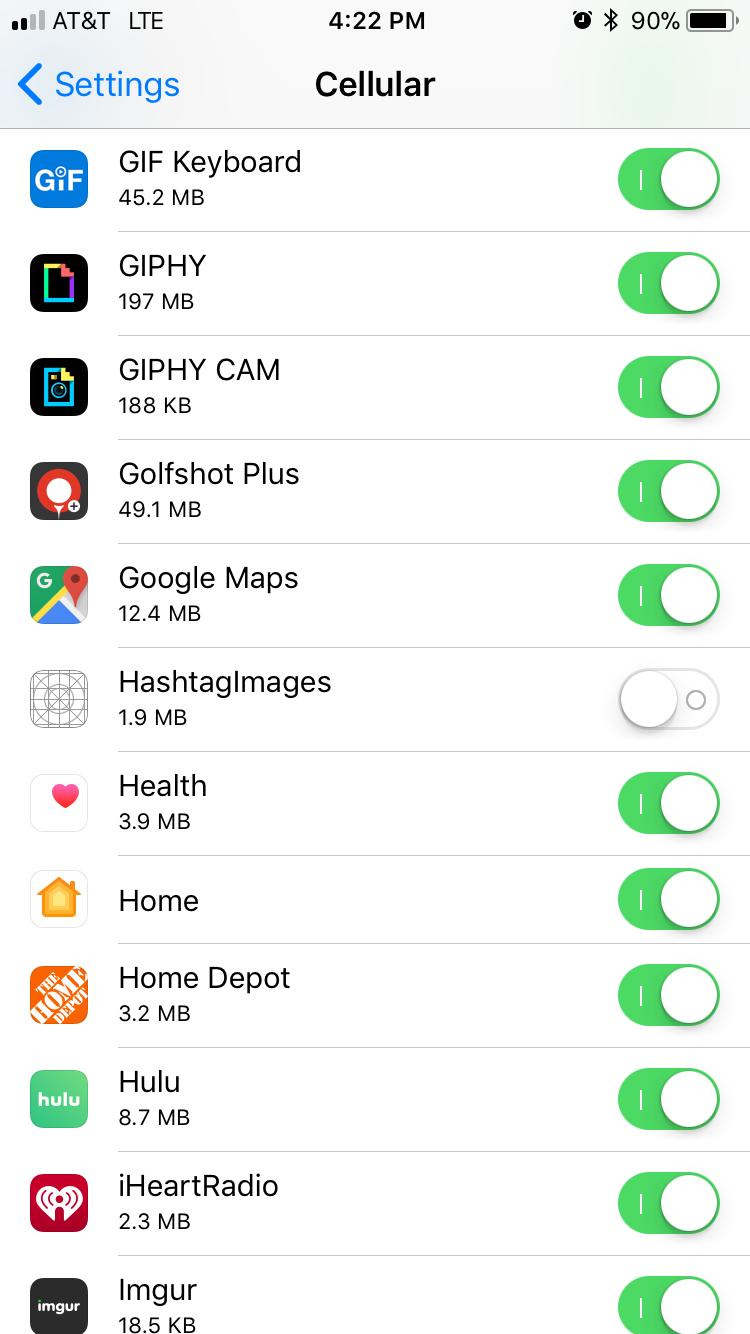Disable cellular data for Home Depot
Image resolution: width=750 pixels, height=1334 pixels.
pyautogui.click(x=668, y=995)
